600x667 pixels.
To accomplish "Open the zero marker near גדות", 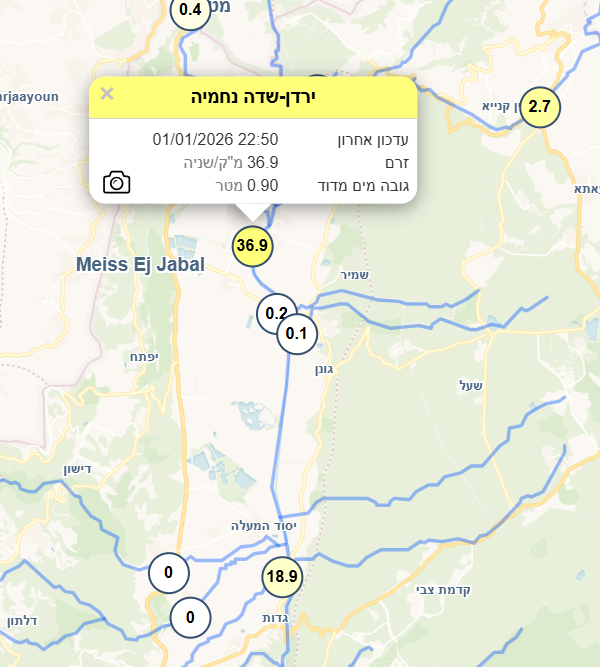I will coord(190,617).
